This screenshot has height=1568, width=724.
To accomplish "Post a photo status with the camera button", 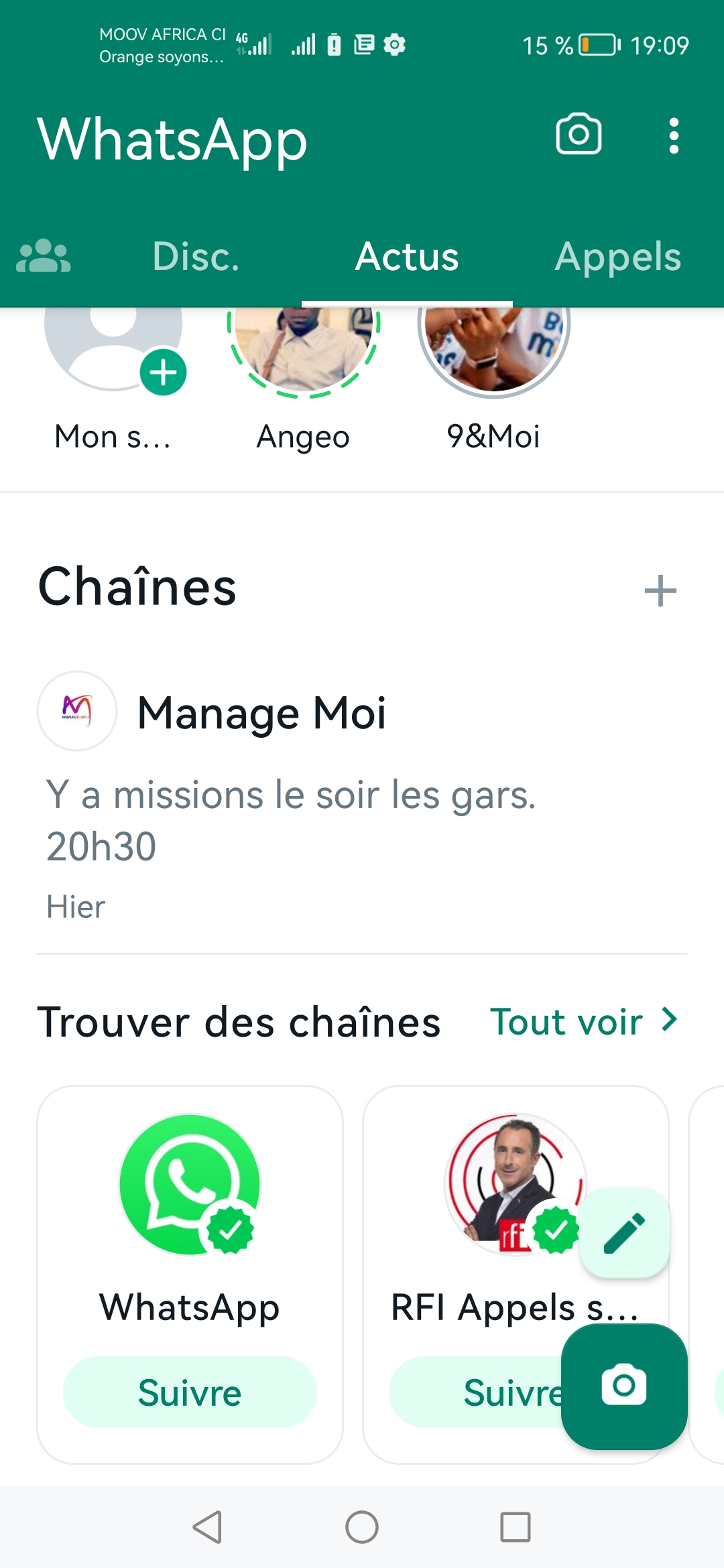I will point(624,1386).
